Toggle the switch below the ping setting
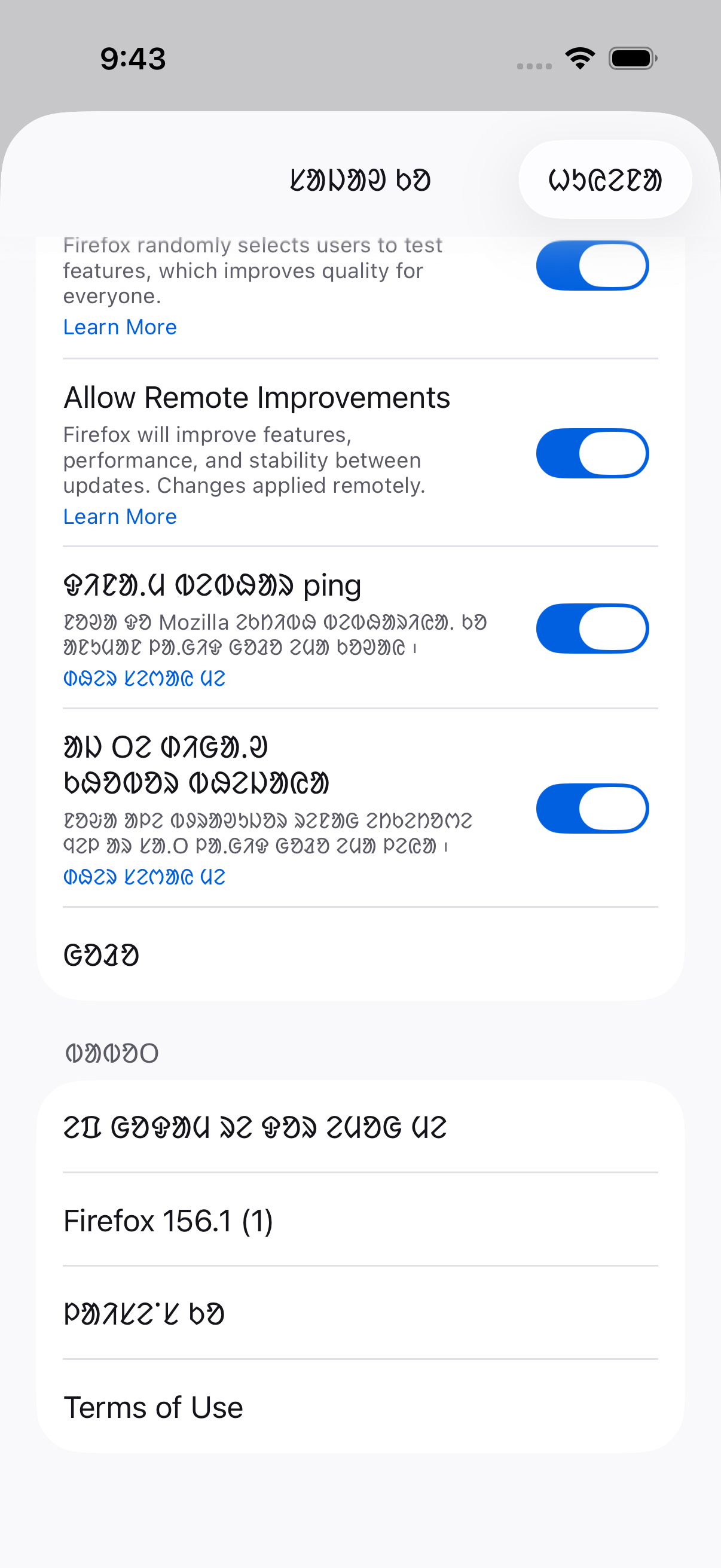 click(592, 809)
